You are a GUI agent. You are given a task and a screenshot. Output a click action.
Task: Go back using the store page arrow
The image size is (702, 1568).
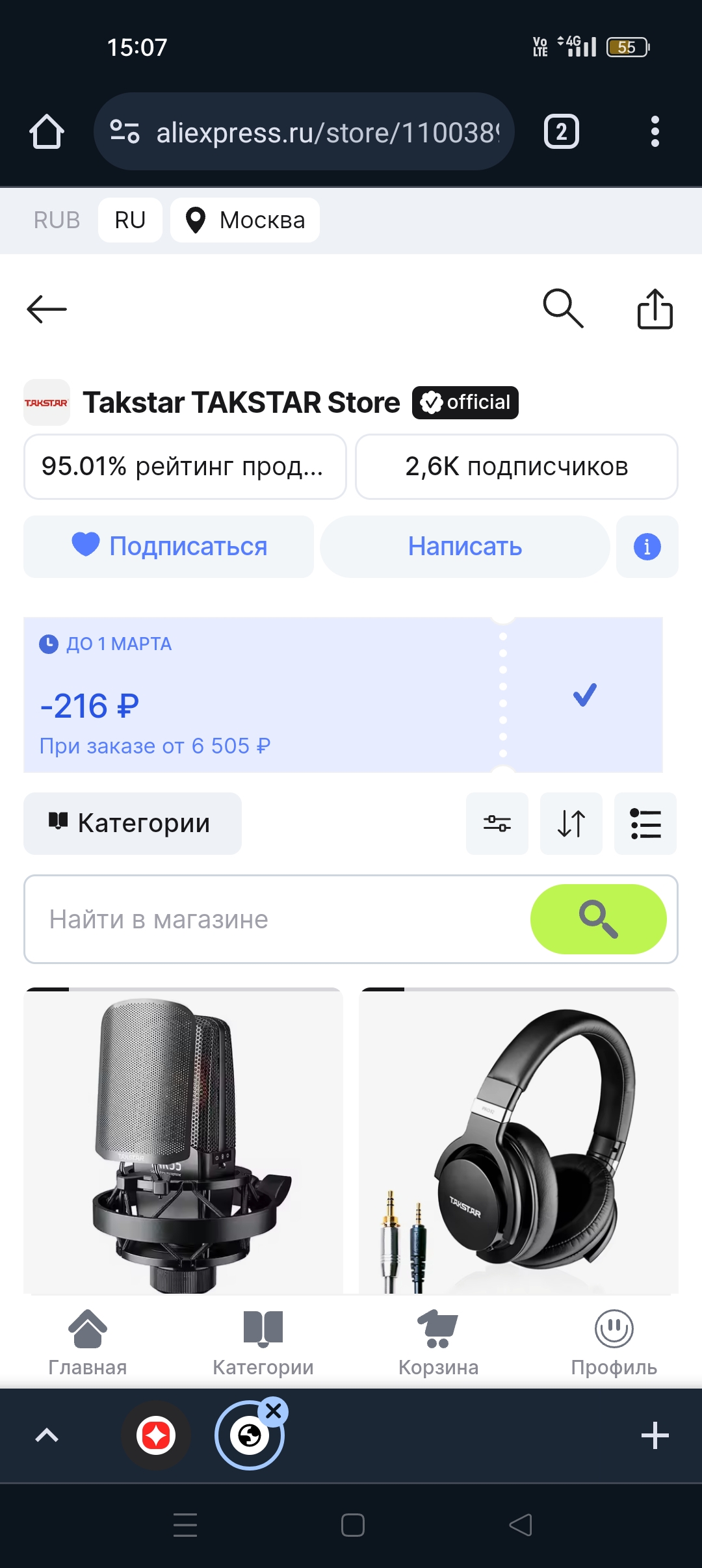47,309
